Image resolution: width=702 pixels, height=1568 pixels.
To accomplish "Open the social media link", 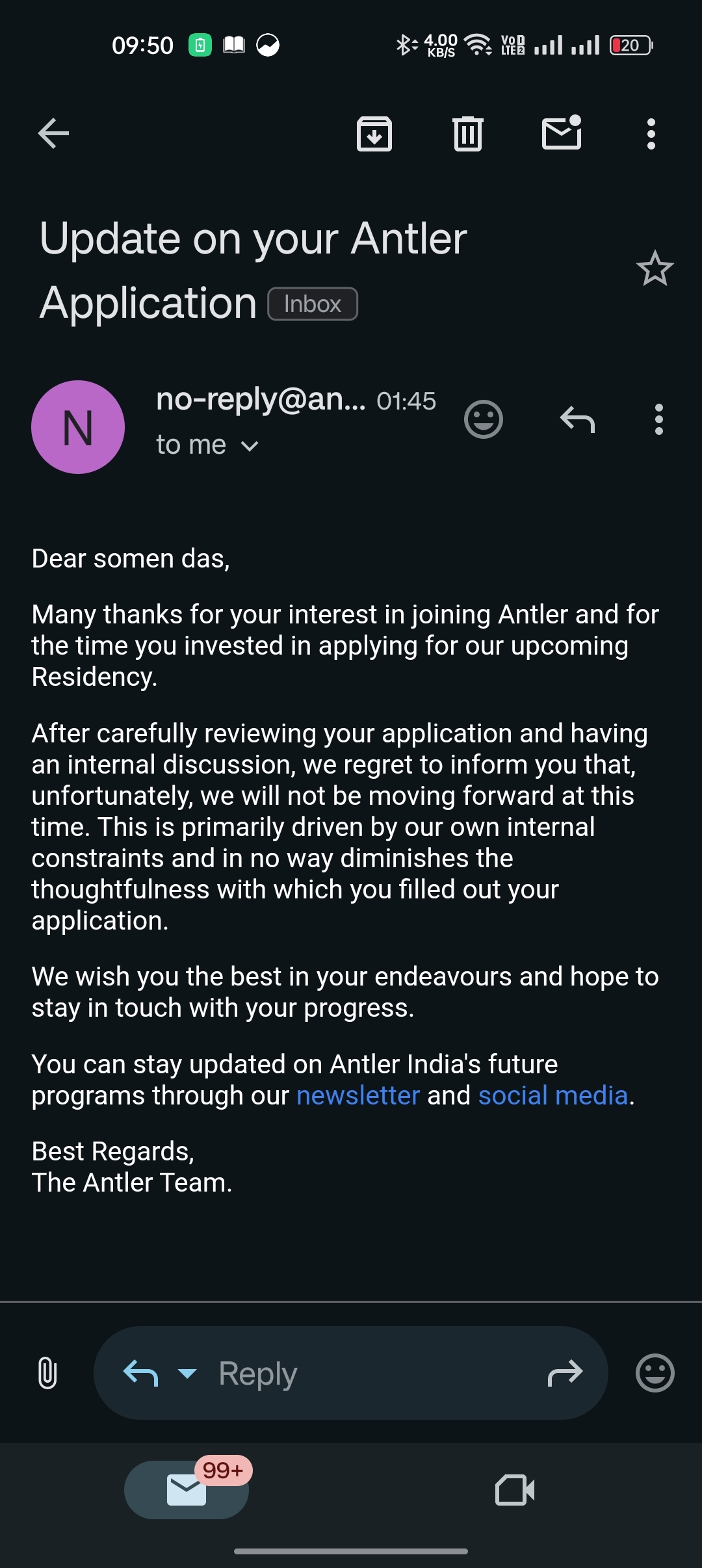I will coord(553,1095).
